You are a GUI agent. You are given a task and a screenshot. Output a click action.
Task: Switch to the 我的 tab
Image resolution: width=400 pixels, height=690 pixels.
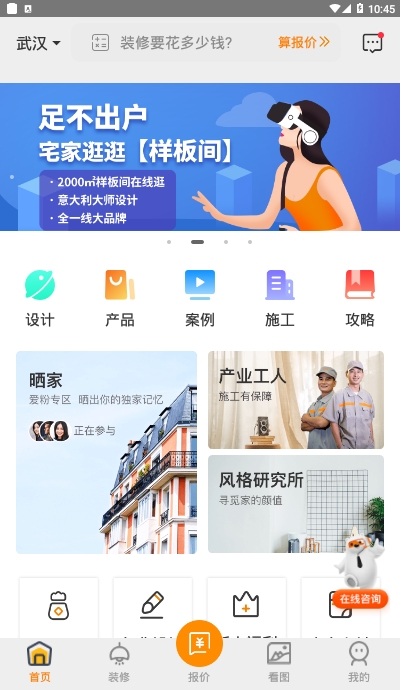[x=359, y=661]
